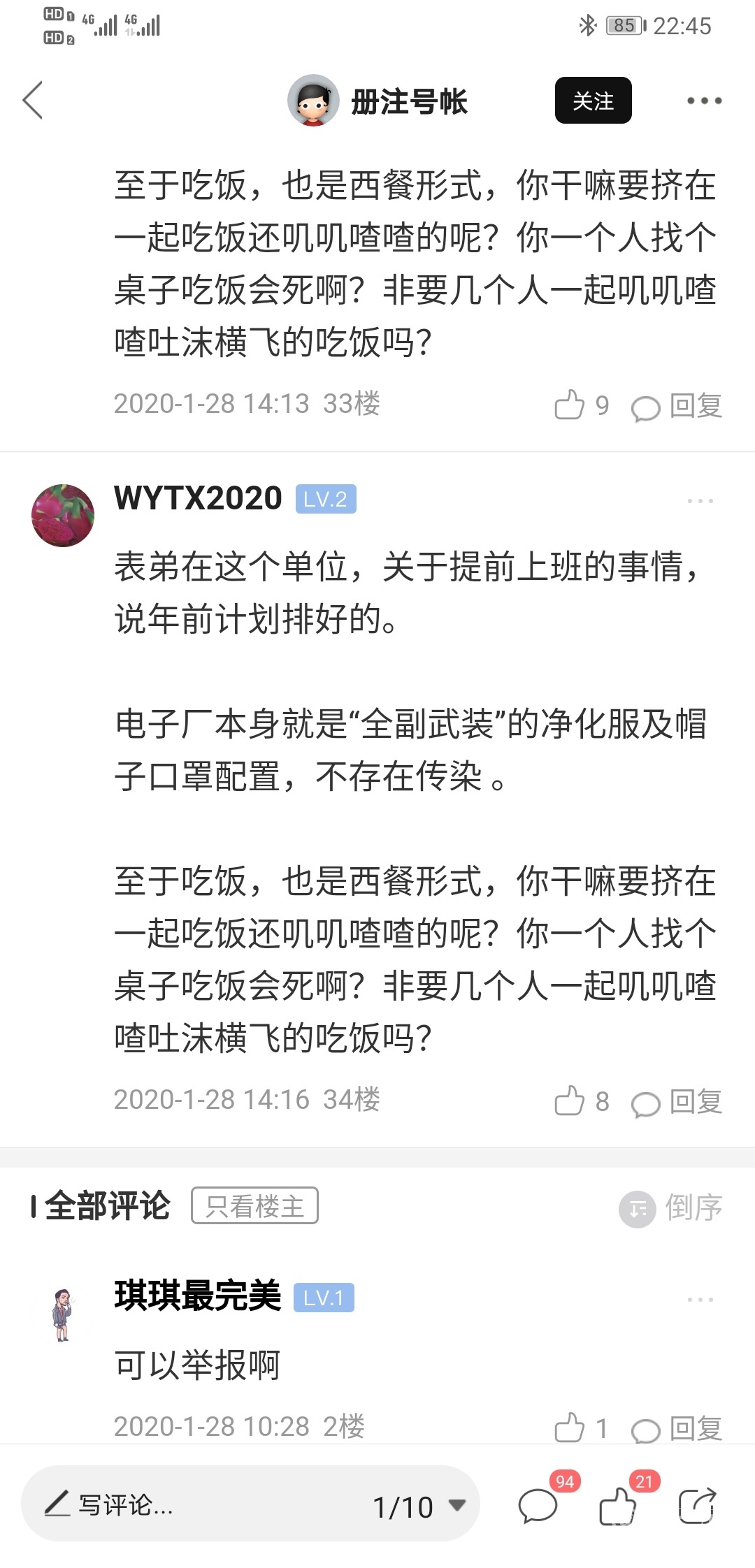Reply to 琪琪最完美's 2楼 comment
Image resolution: width=755 pixels, height=1568 pixels.
coord(678,1428)
